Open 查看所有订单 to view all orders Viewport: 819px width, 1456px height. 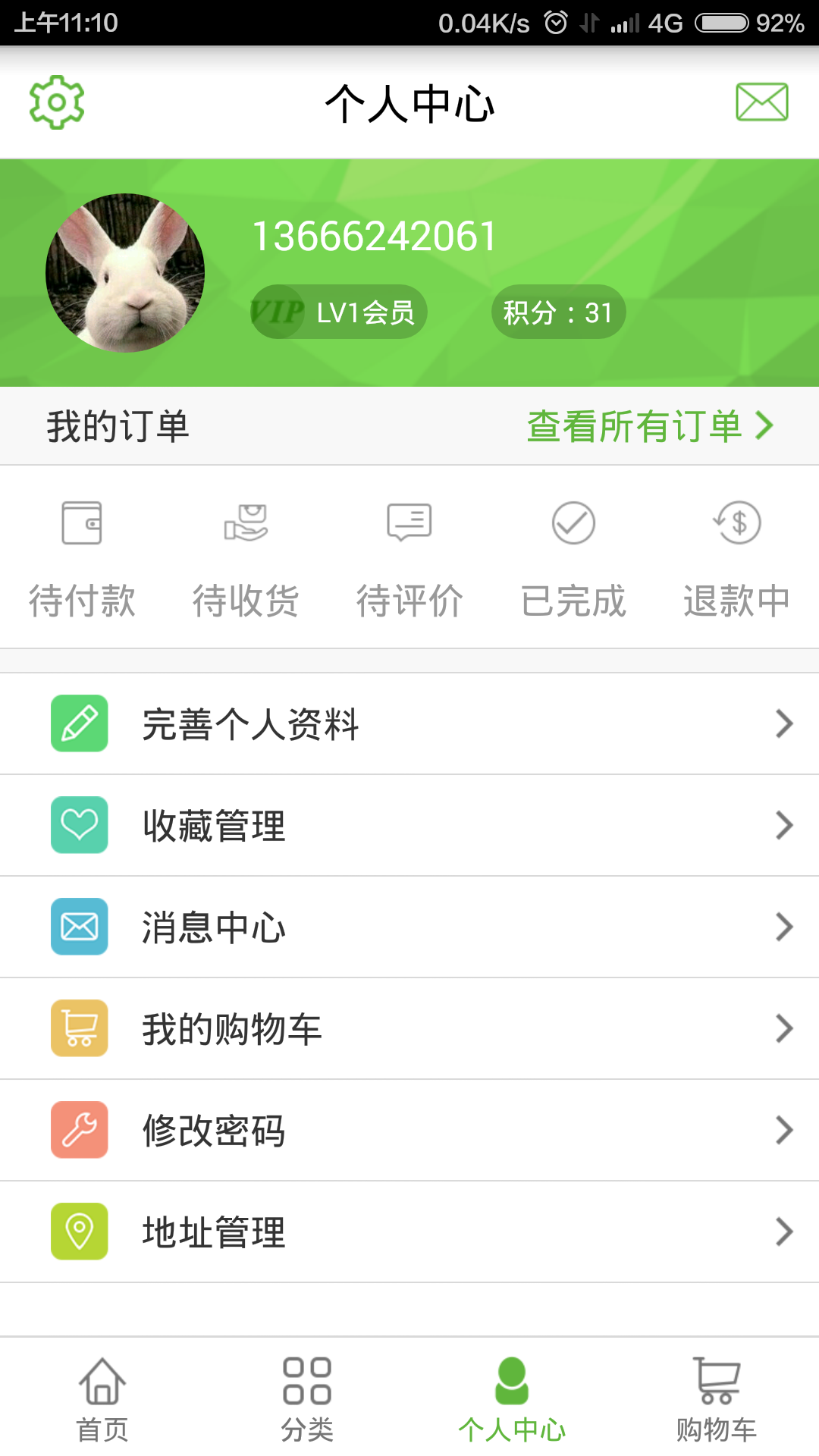(x=635, y=425)
